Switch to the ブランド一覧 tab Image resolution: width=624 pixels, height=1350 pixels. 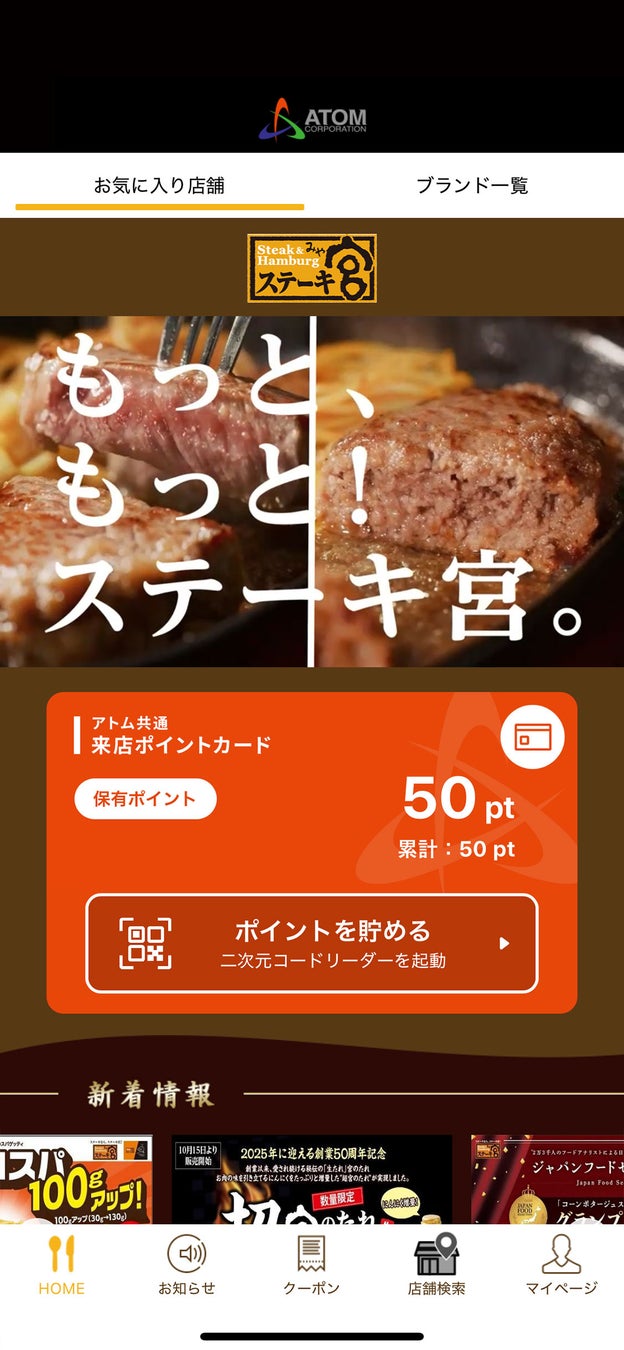tap(471, 185)
